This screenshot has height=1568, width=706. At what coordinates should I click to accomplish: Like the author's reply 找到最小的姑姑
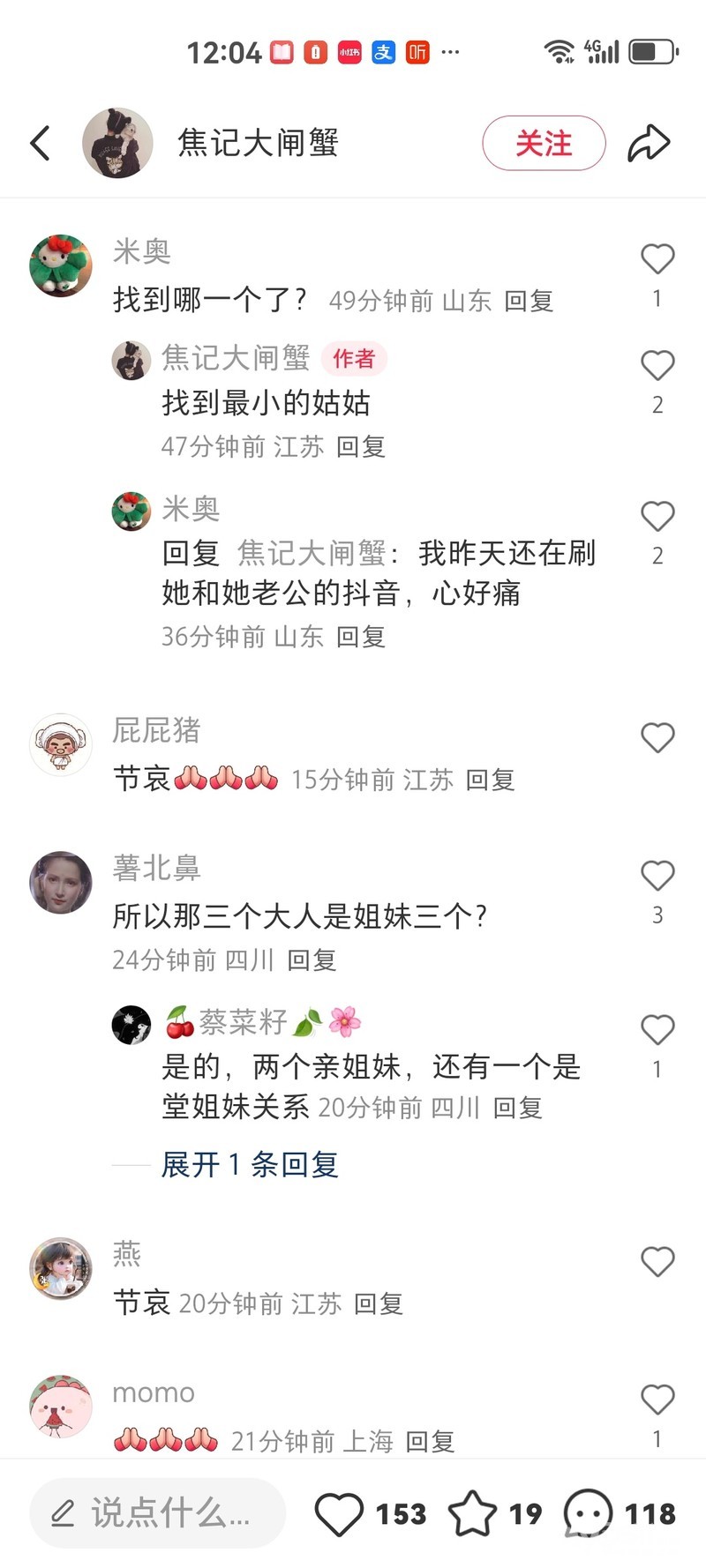[657, 366]
